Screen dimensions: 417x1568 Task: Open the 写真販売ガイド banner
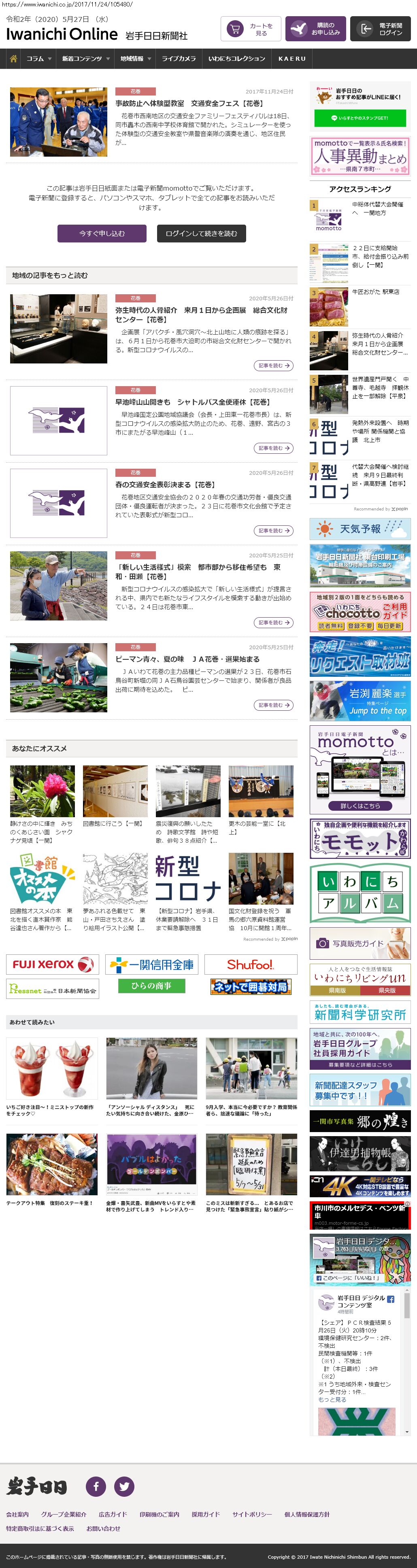359,943
